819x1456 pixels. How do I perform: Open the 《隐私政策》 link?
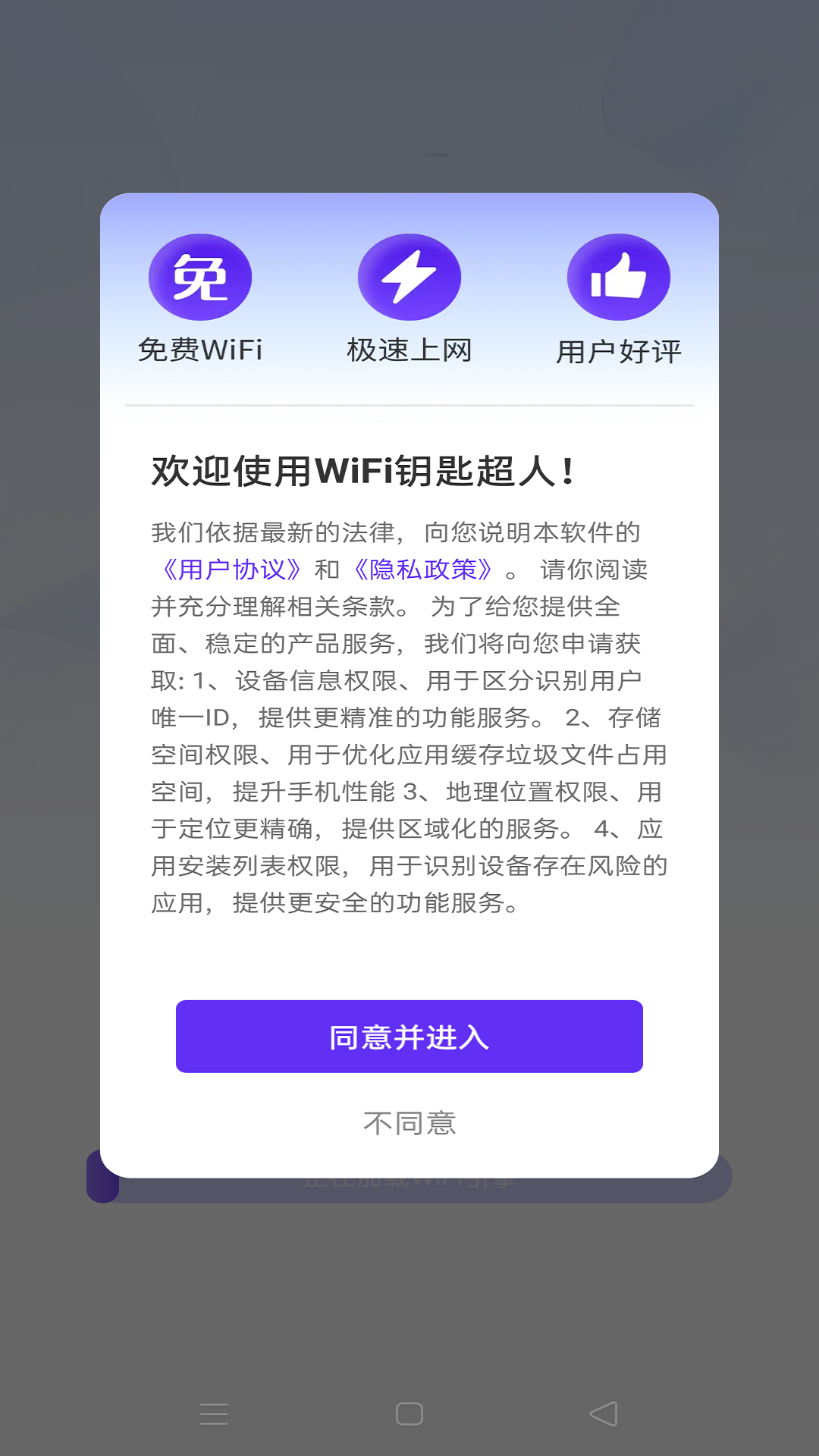click(x=422, y=570)
